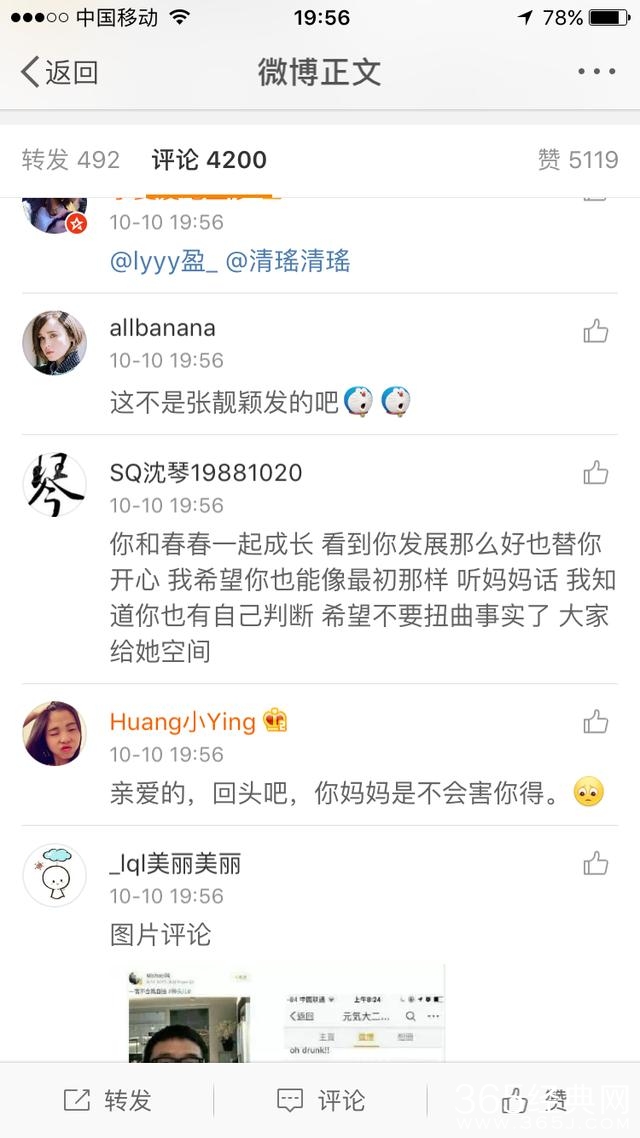Like this Weibo post via 赞 button
The image size is (640, 1138).
(x=533, y=1101)
